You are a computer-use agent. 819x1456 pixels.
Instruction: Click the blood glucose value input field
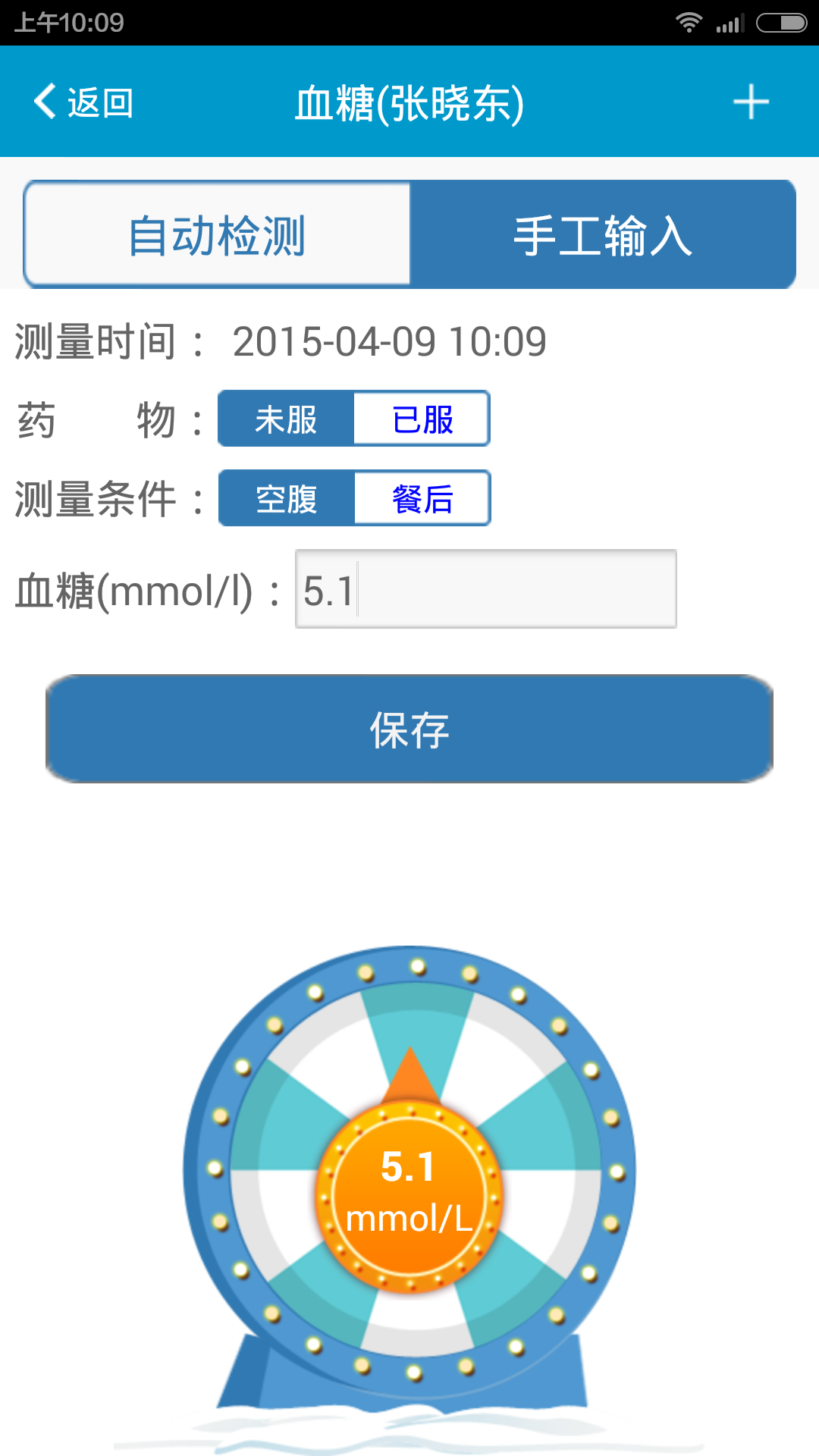[485, 590]
